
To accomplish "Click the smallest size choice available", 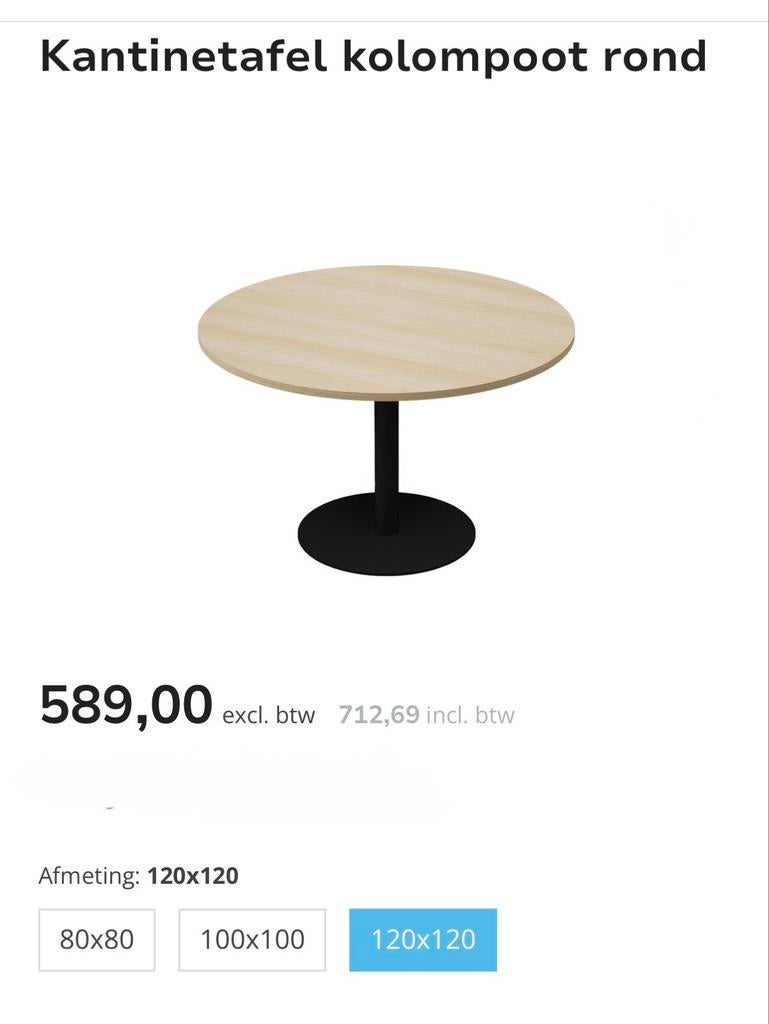I will [x=97, y=939].
